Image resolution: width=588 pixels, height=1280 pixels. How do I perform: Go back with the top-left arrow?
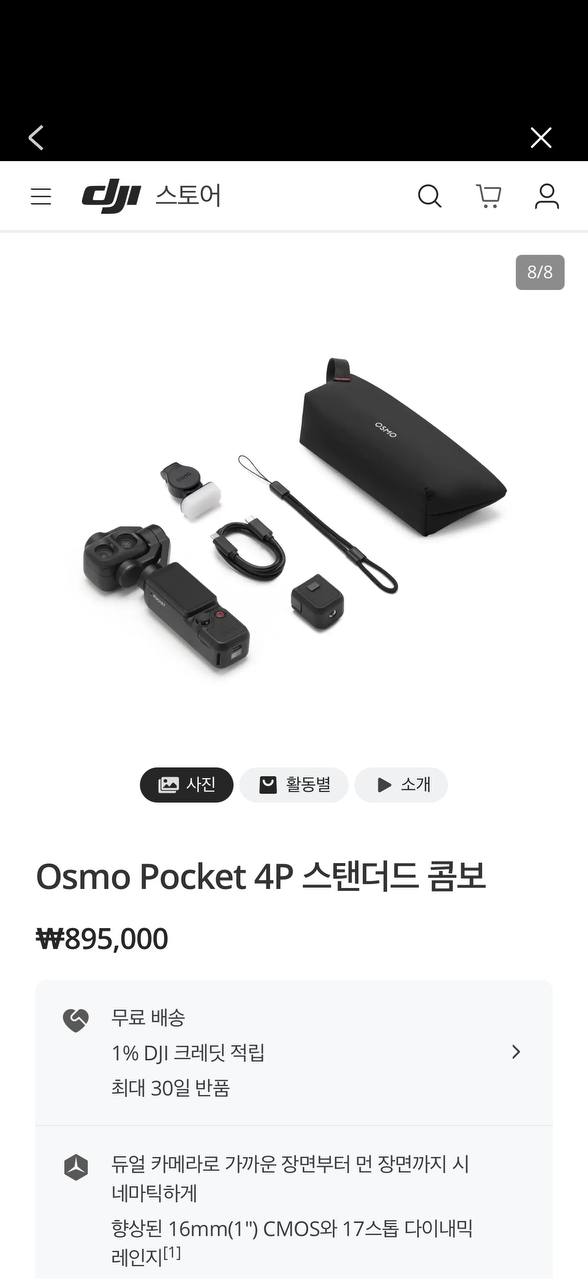click(36, 137)
